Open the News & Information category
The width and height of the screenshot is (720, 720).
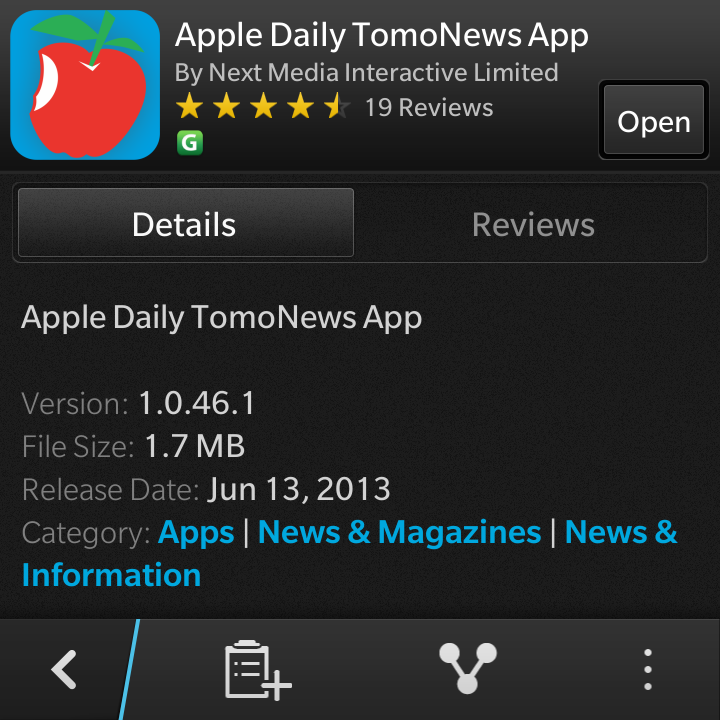[x=111, y=575]
